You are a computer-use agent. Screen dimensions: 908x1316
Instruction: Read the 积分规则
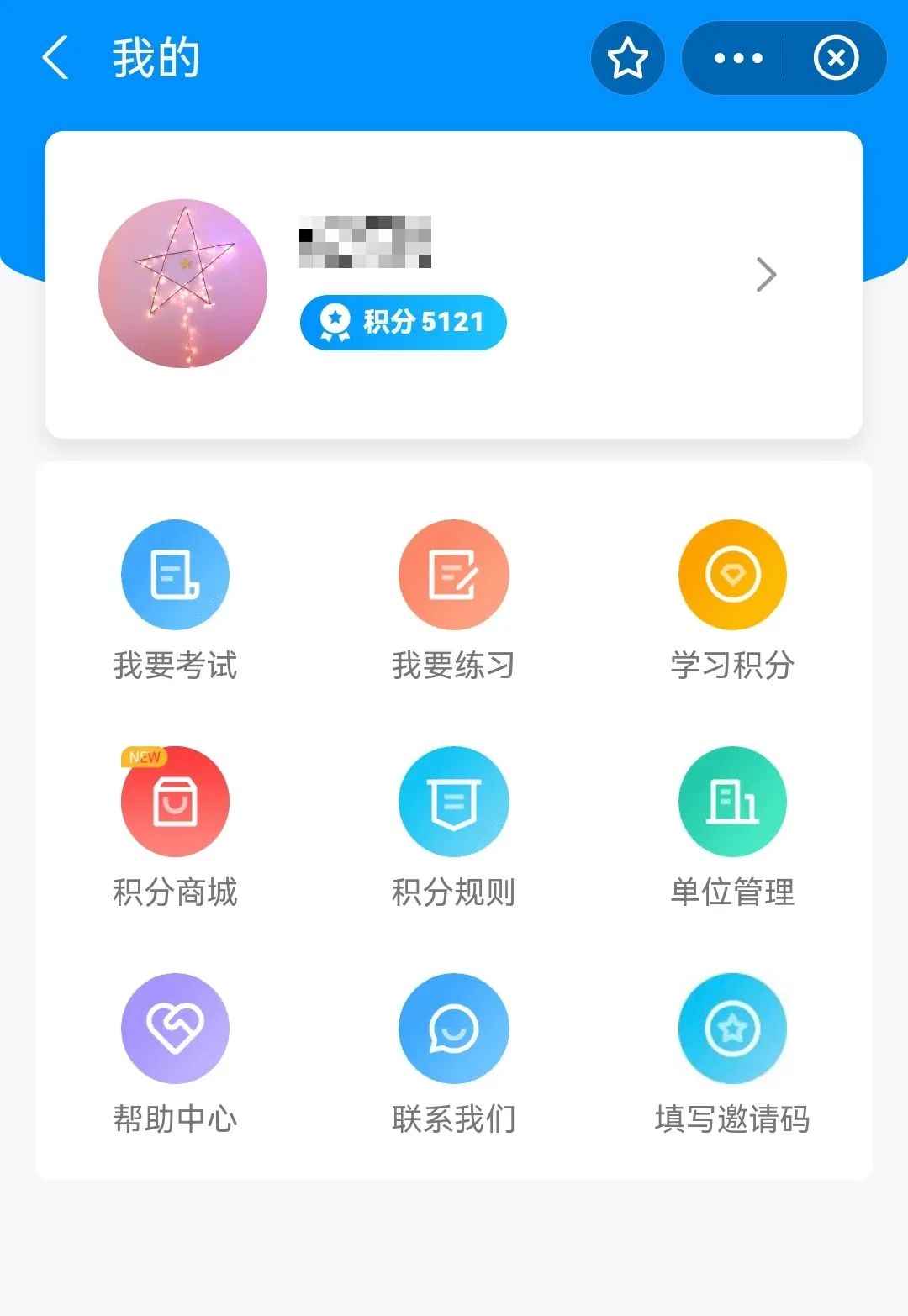coord(453,802)
